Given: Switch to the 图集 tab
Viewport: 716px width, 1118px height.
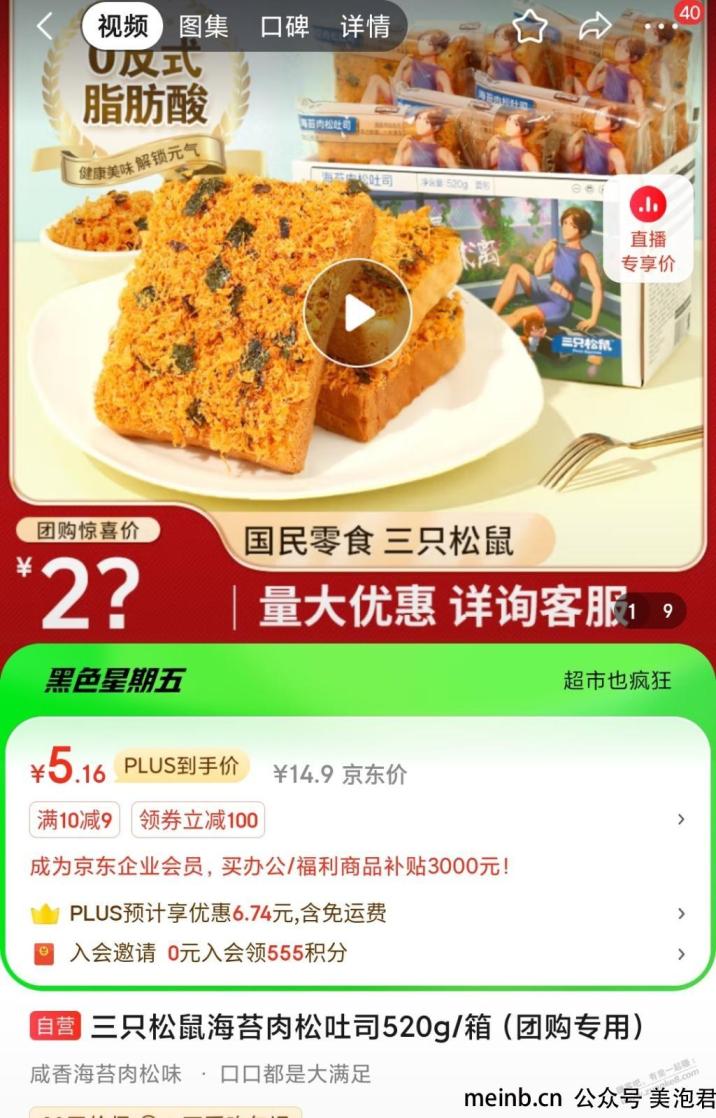Looking at the screenshot, I should [203, 27].
